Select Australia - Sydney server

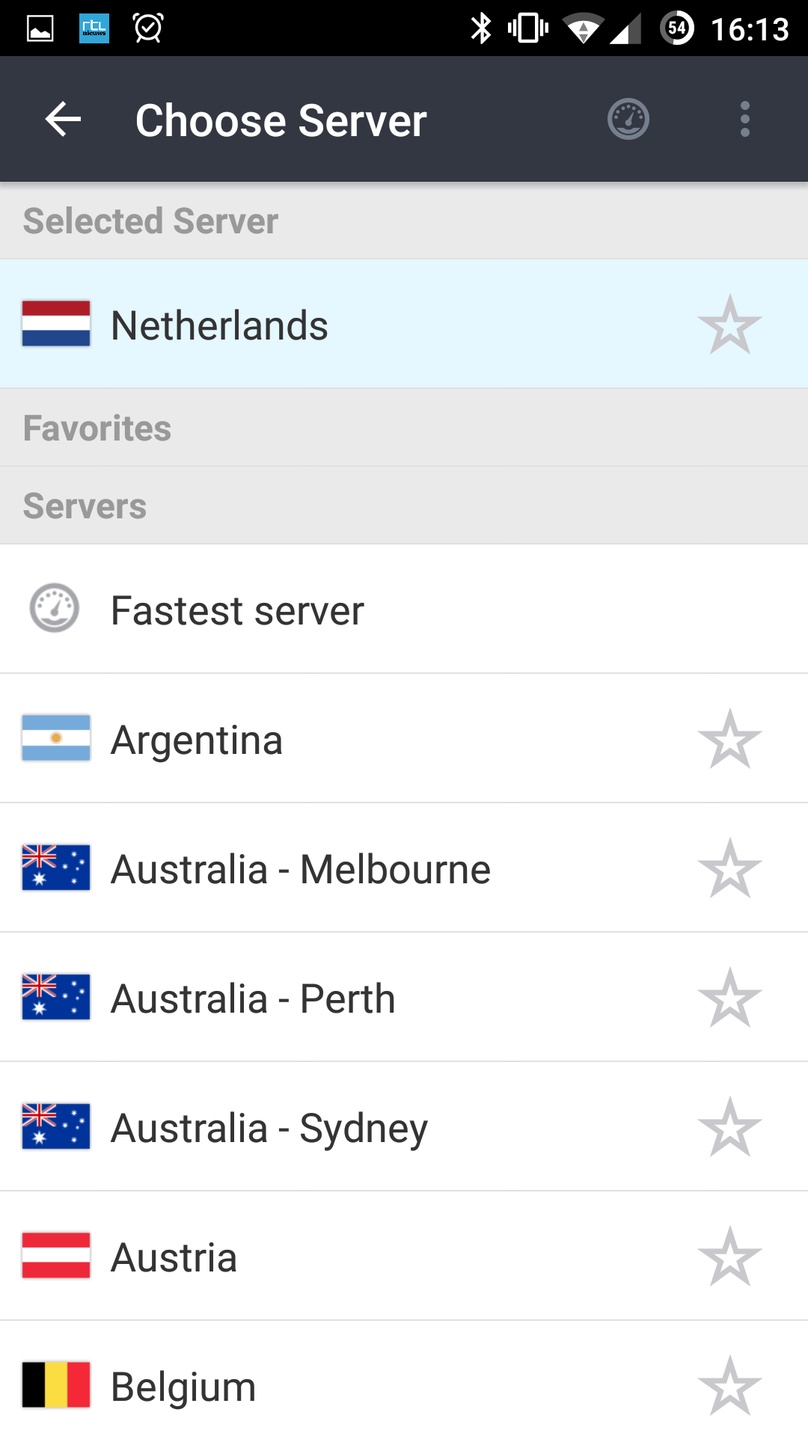(x=404, y=1127)
